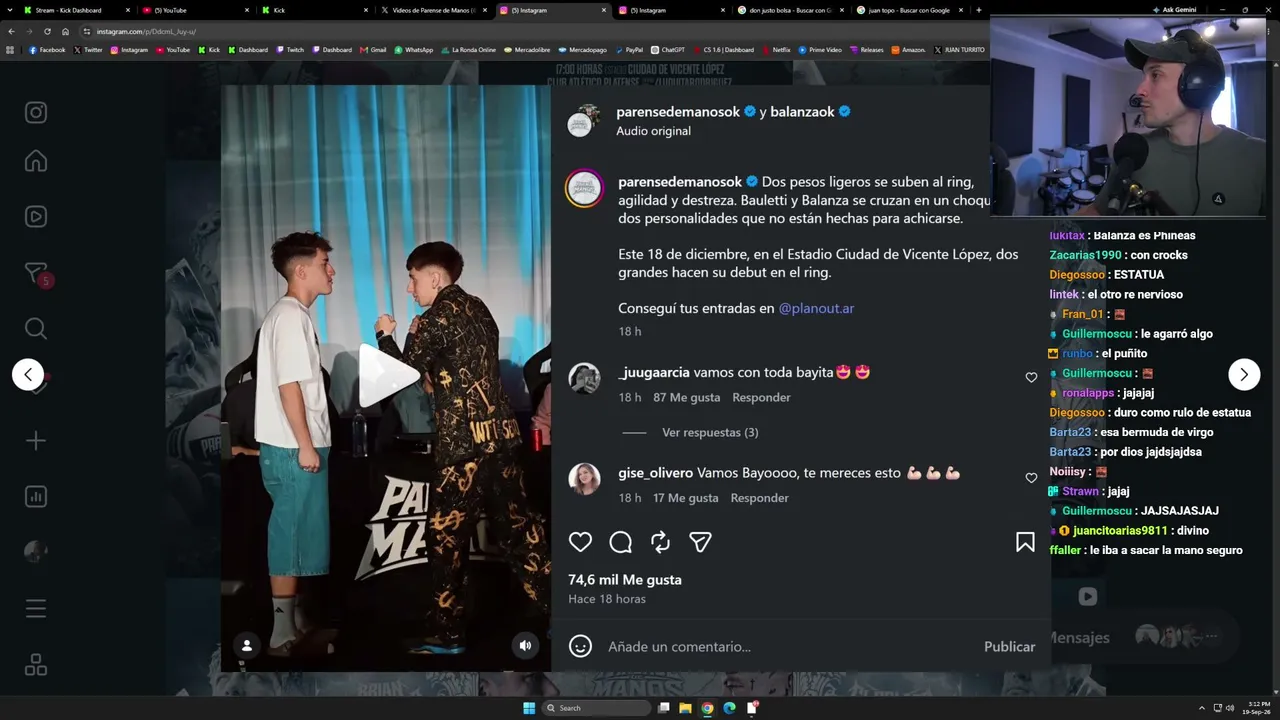Screen dimensions: 1280x720
Task: Play the reel video
Action: point(385,375)
